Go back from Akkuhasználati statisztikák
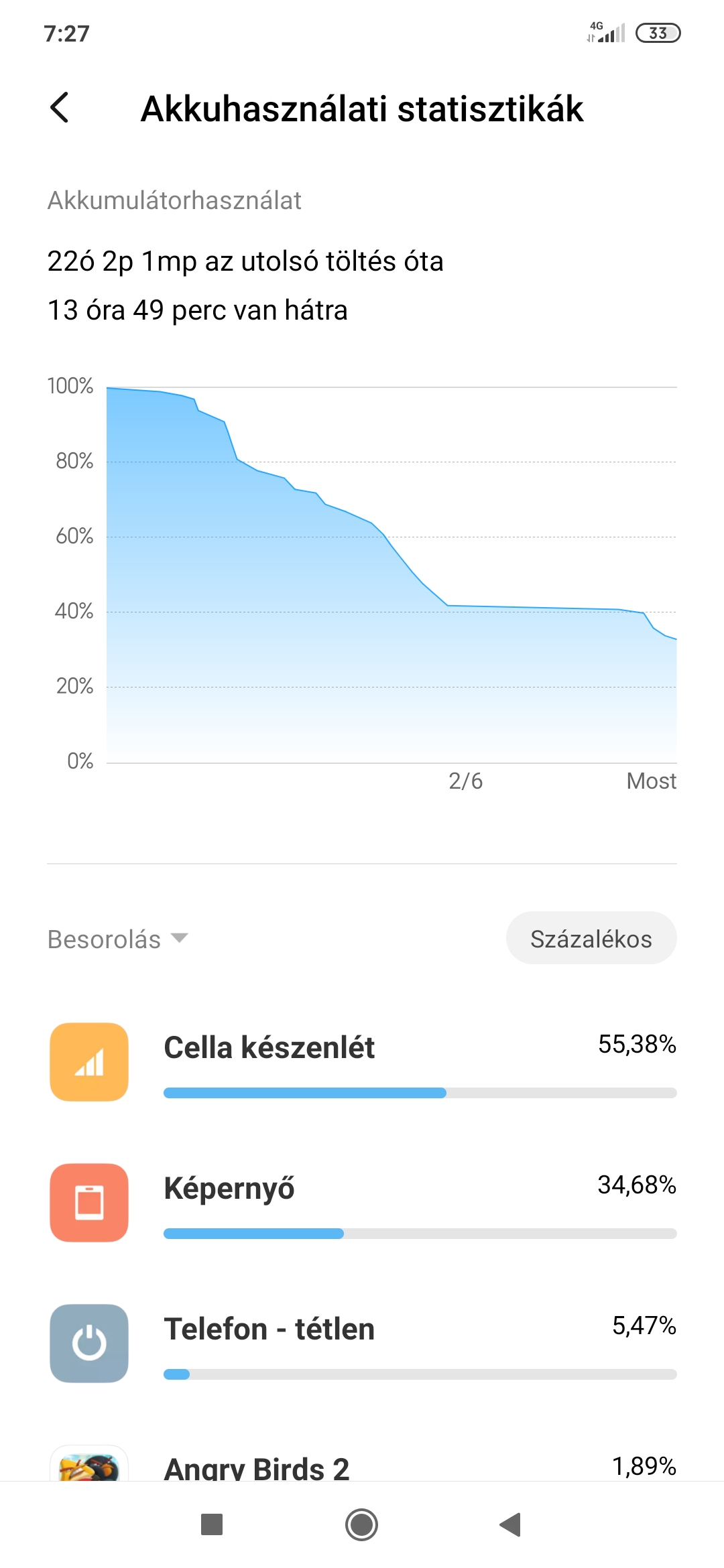The width and height of the screenshot is (724, 1568). point(60,108)
